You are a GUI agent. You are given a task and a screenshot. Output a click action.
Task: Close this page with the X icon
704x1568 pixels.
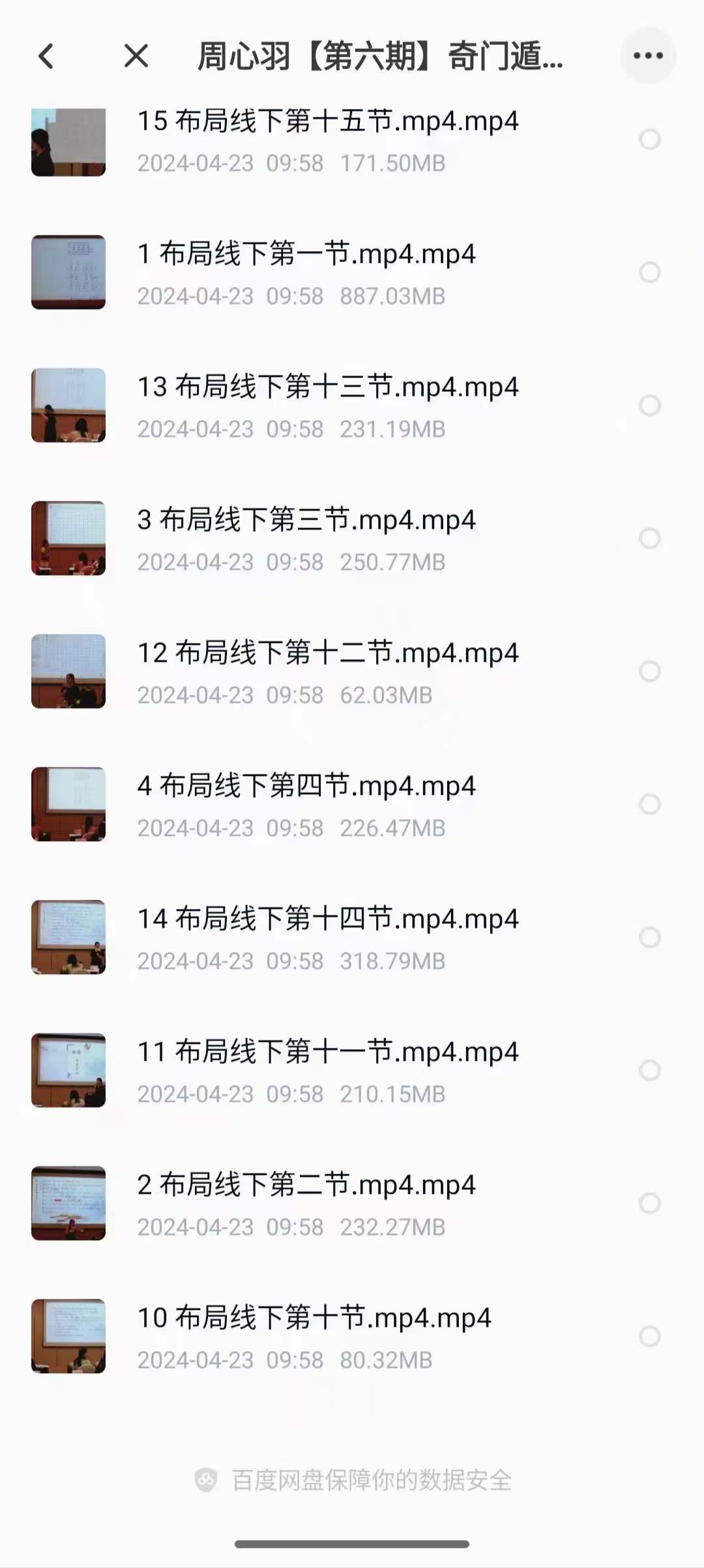[x=136, y=56]
